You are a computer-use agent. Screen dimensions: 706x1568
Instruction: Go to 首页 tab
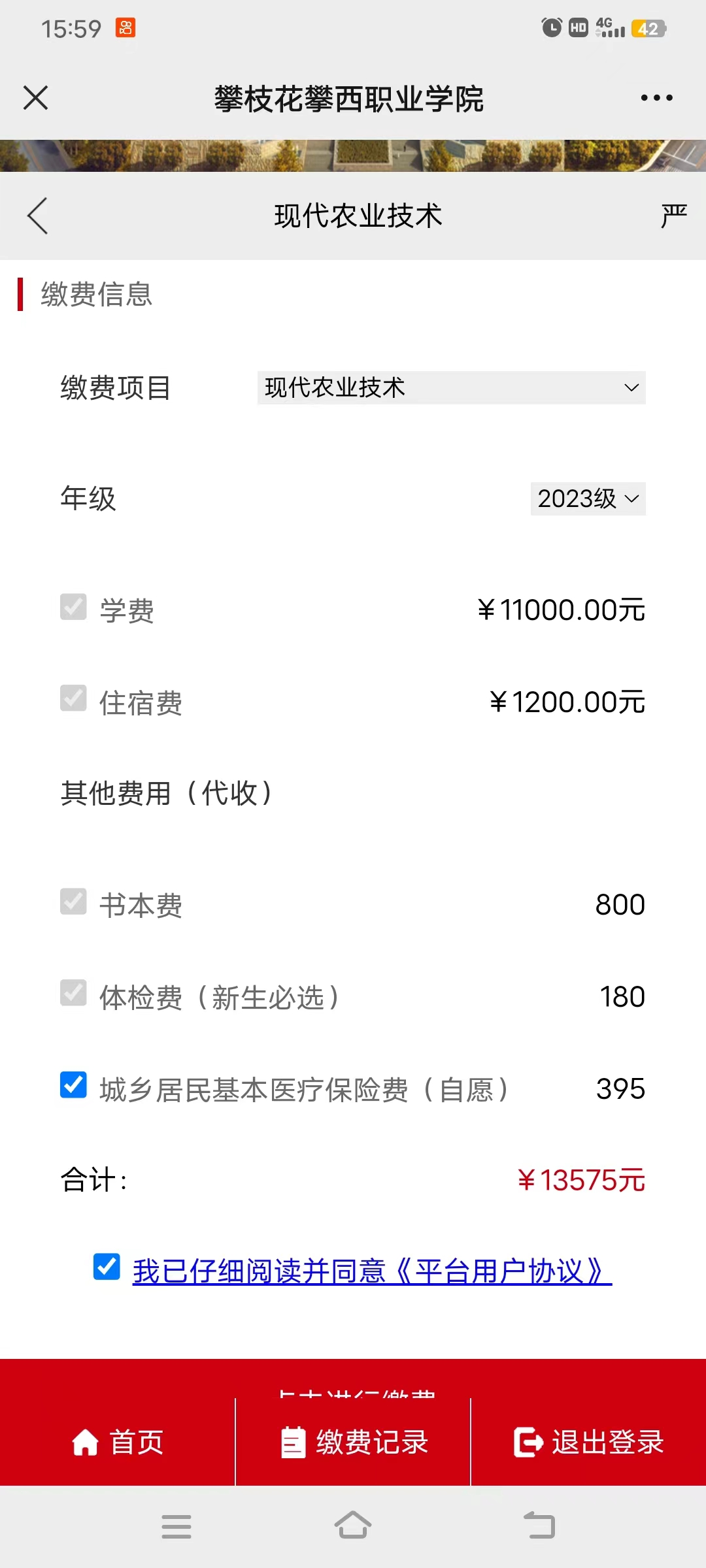[118, 1442]
